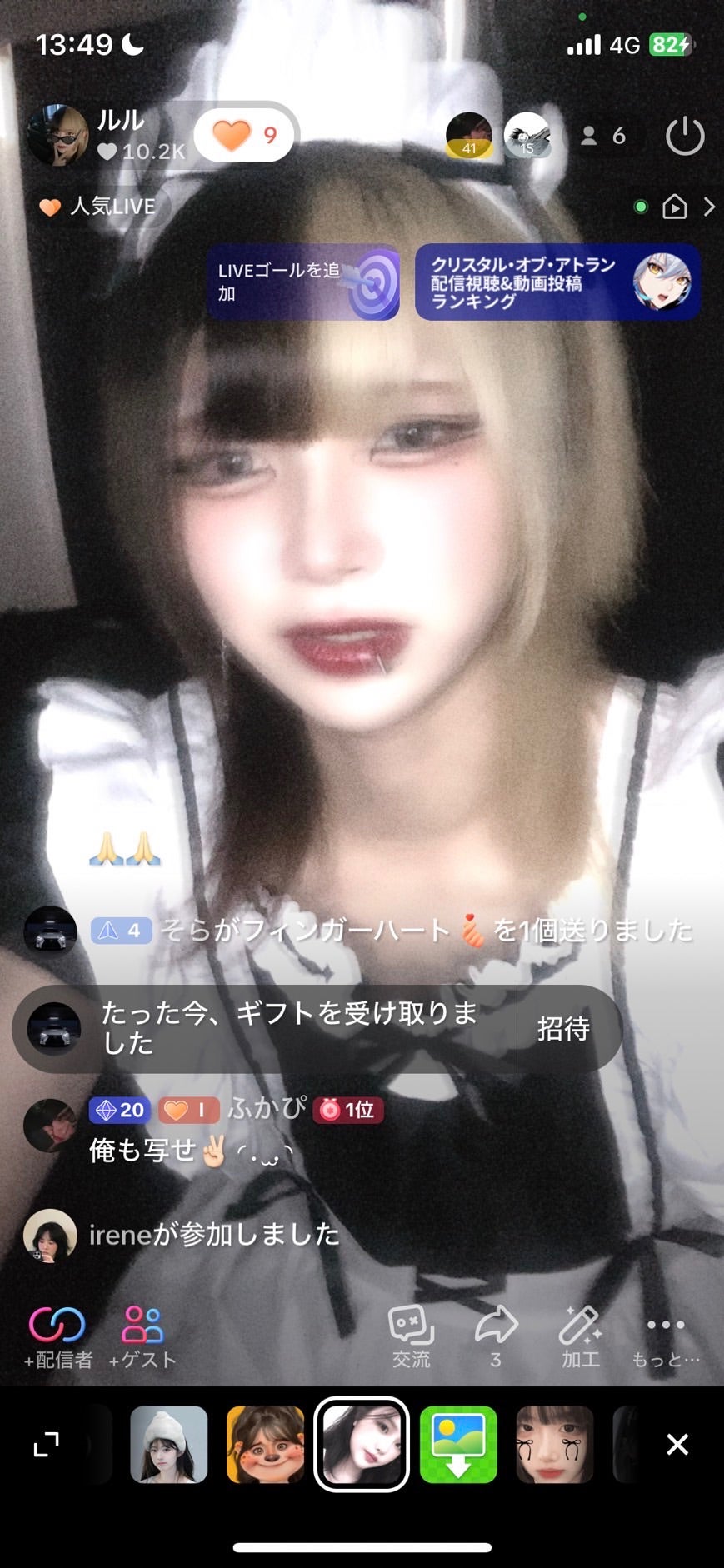Viewport: 724px width, 1568px height.
Task: Apply the cartoon freckled face filter
Action: pyautogui.click(x=265, y=1445)
